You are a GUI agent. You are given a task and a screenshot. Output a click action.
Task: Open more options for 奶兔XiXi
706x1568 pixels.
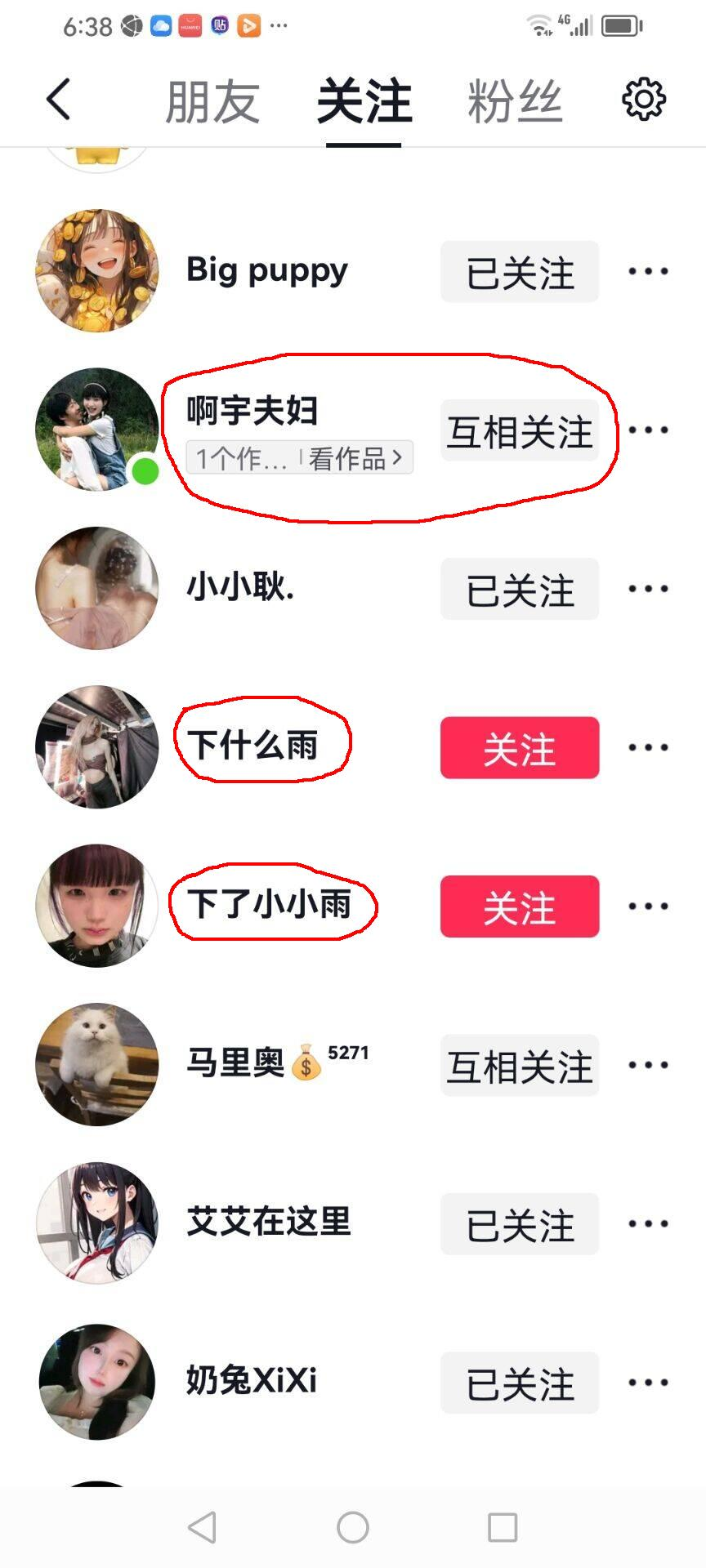pyautogui.click(x=648, y=1383)
